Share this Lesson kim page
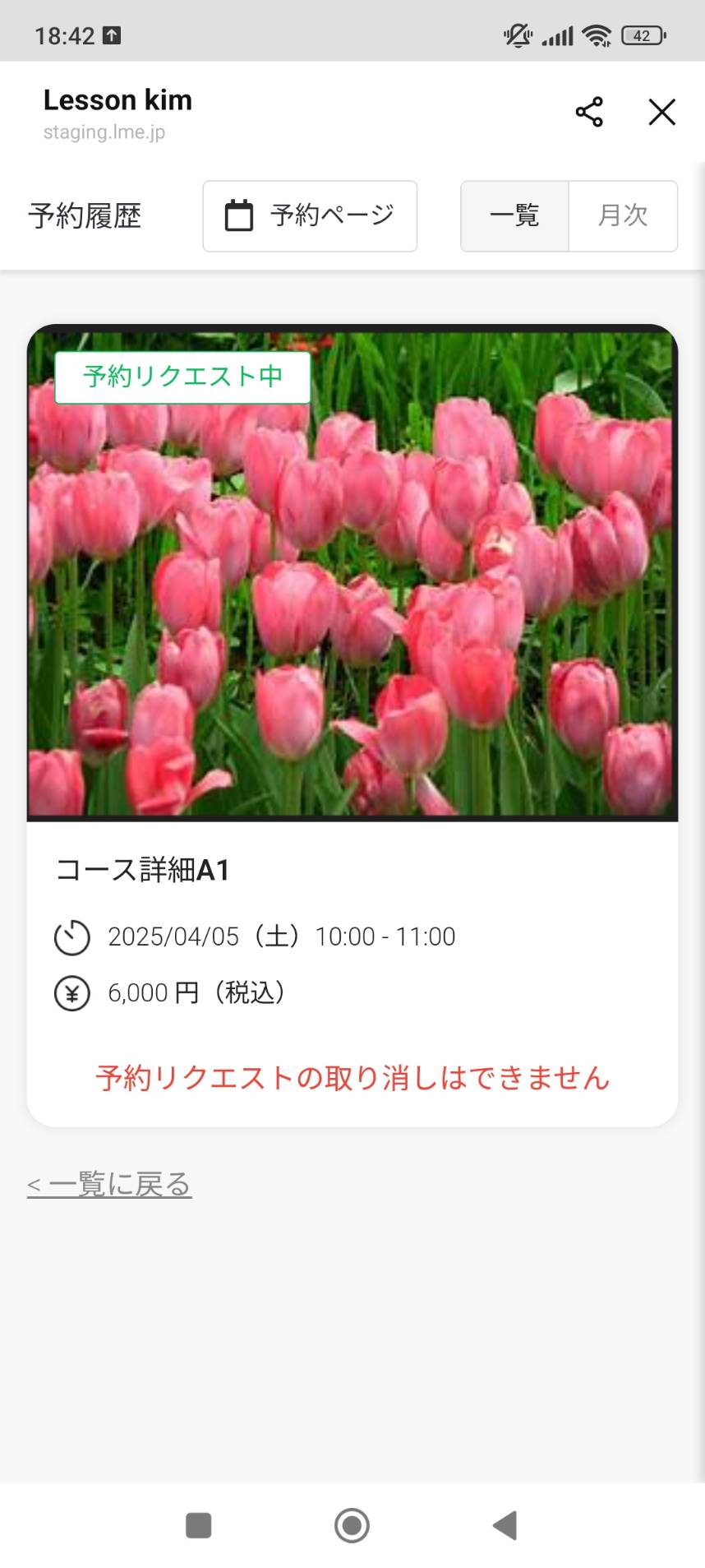Image resolution: width=705 pixels, height=1568 pixels. click(589, 112)
